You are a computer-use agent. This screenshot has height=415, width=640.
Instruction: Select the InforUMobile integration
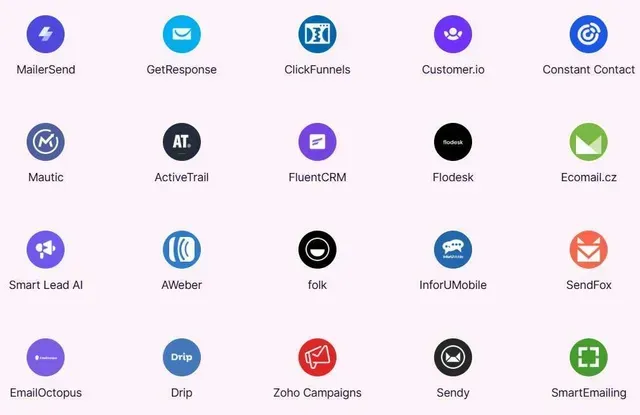coord(453,249)
